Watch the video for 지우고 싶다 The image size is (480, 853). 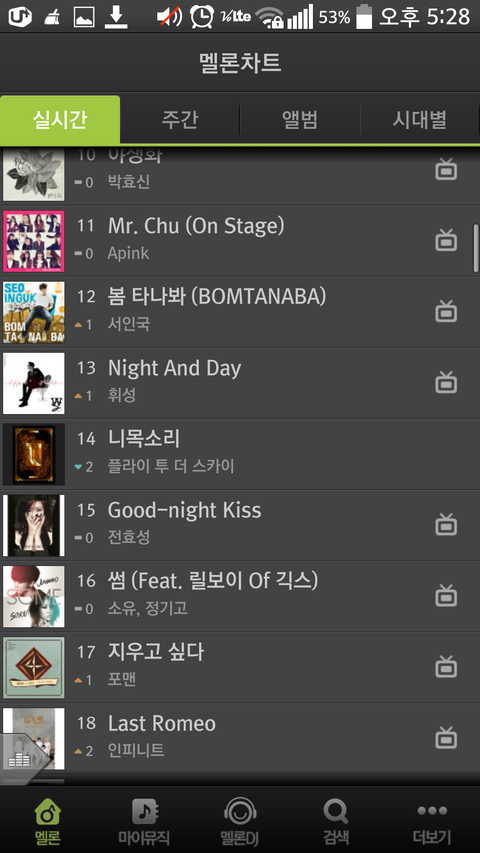coord(446,666)
